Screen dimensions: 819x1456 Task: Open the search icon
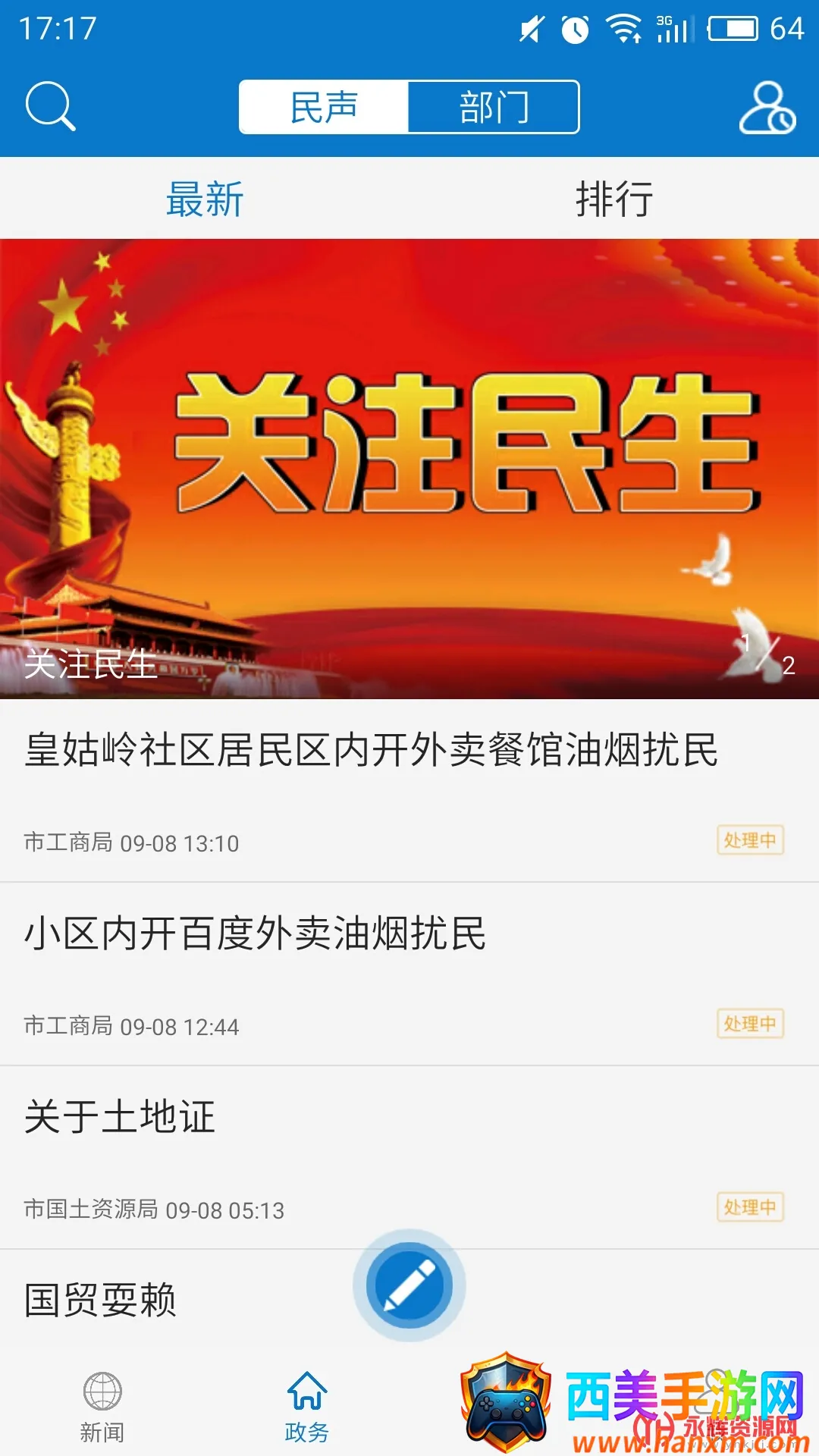point(50,106)
